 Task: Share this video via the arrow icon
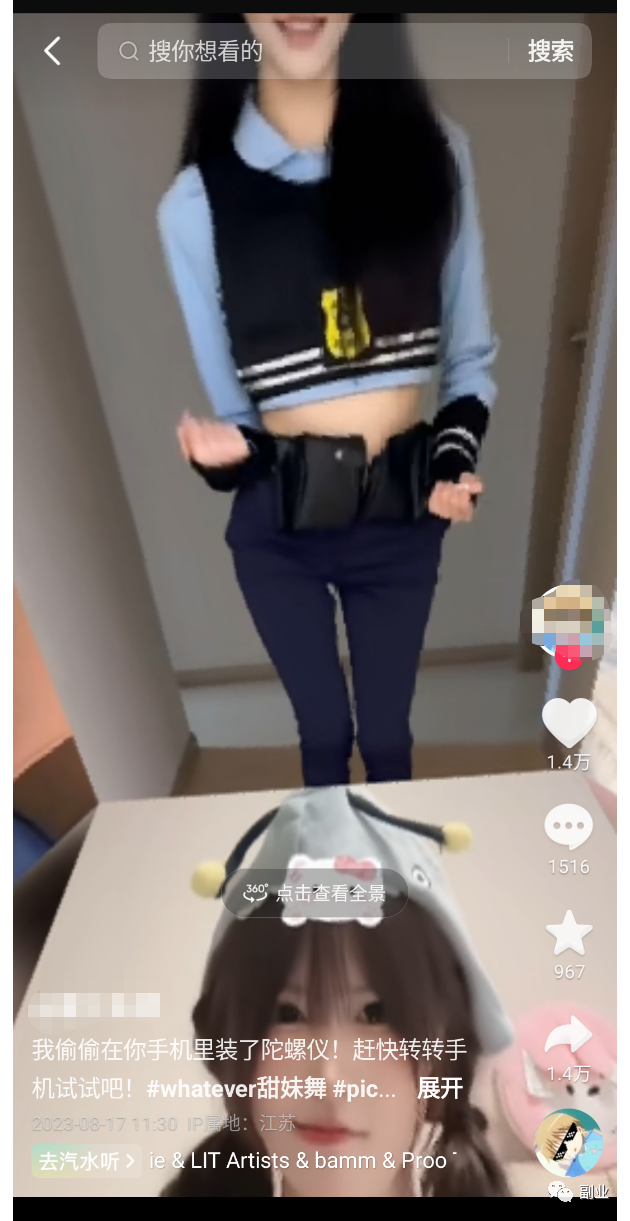[x=568, y=1038]
